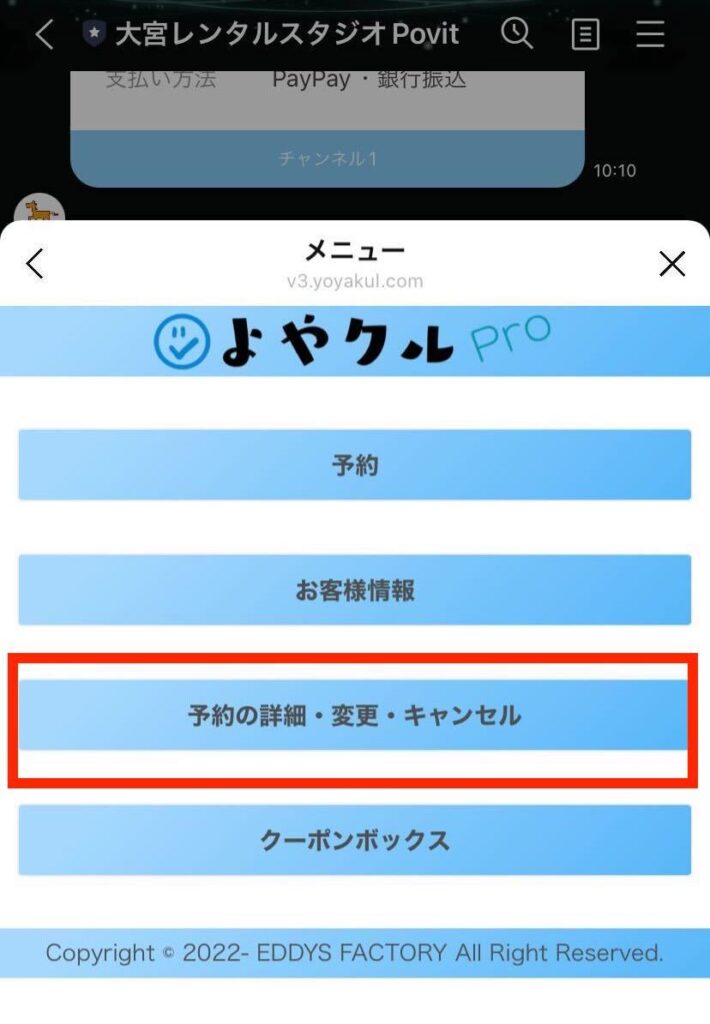Open お客様情報
The width and height of the screenshot is (710, 1024).
354,590
